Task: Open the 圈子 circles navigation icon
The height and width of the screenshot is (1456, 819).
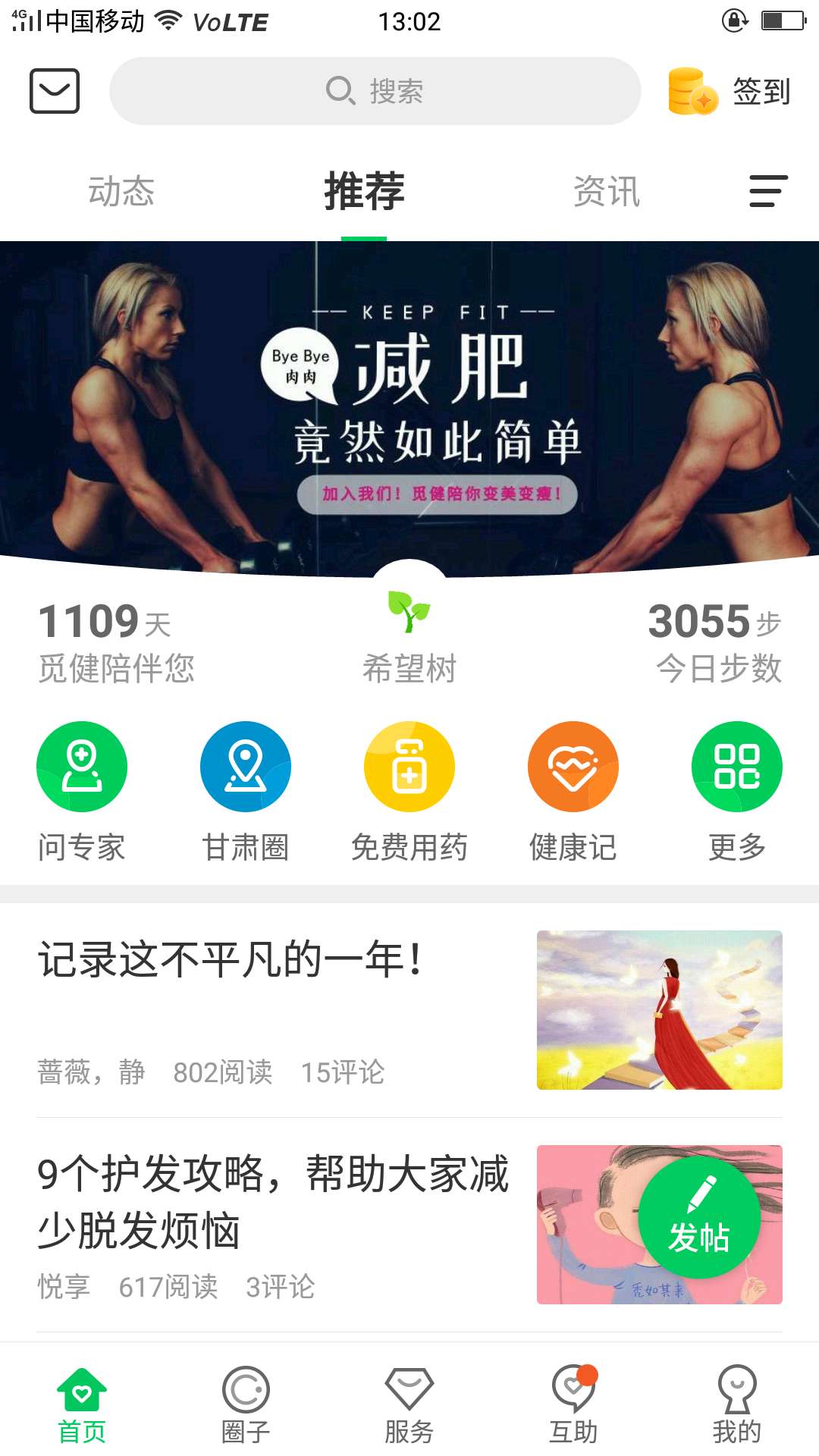Action: point(246,1405)
